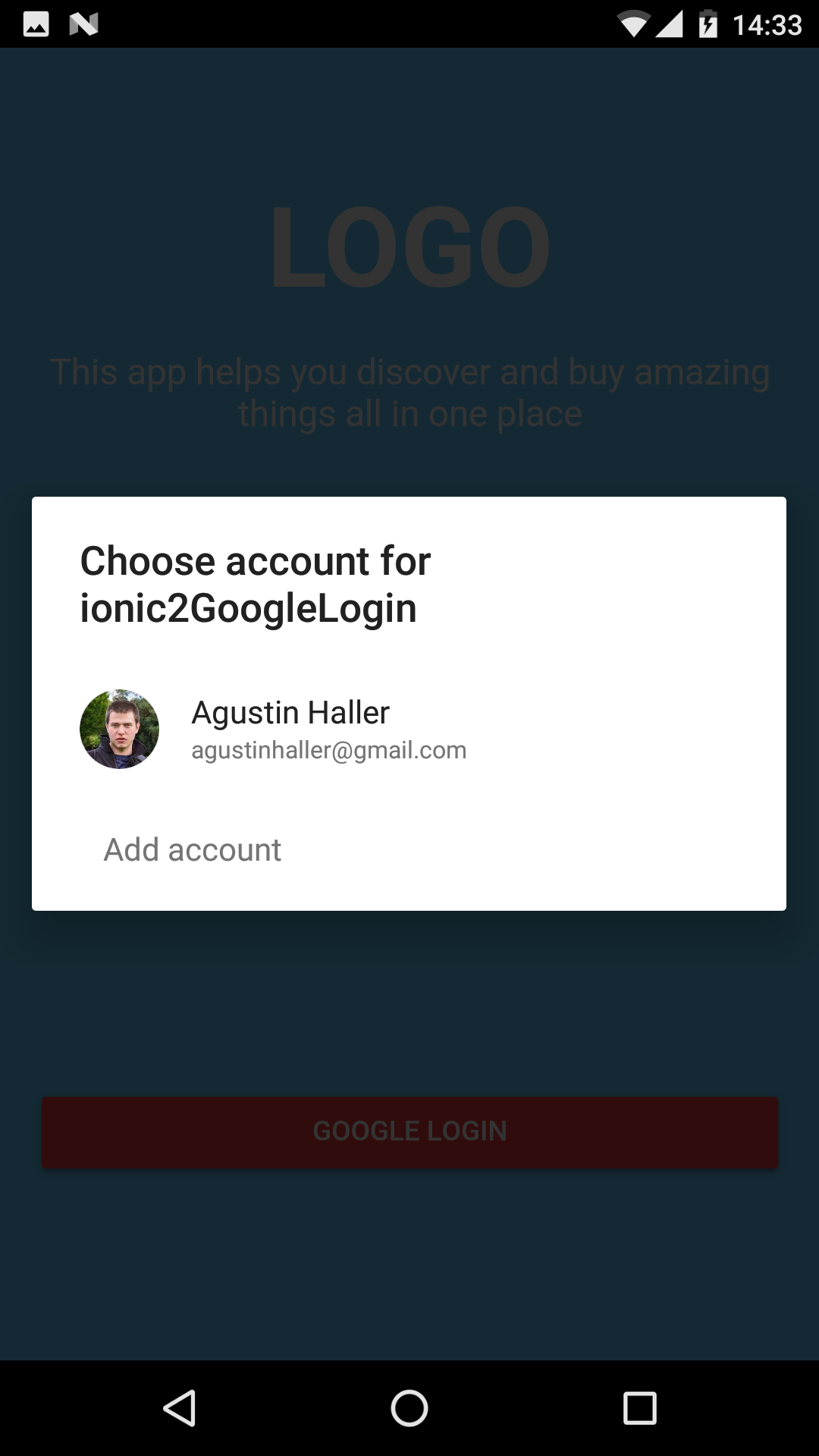Select the Agustin Haller account
This screenshot has width=819, height=1456.
point(409,729)
